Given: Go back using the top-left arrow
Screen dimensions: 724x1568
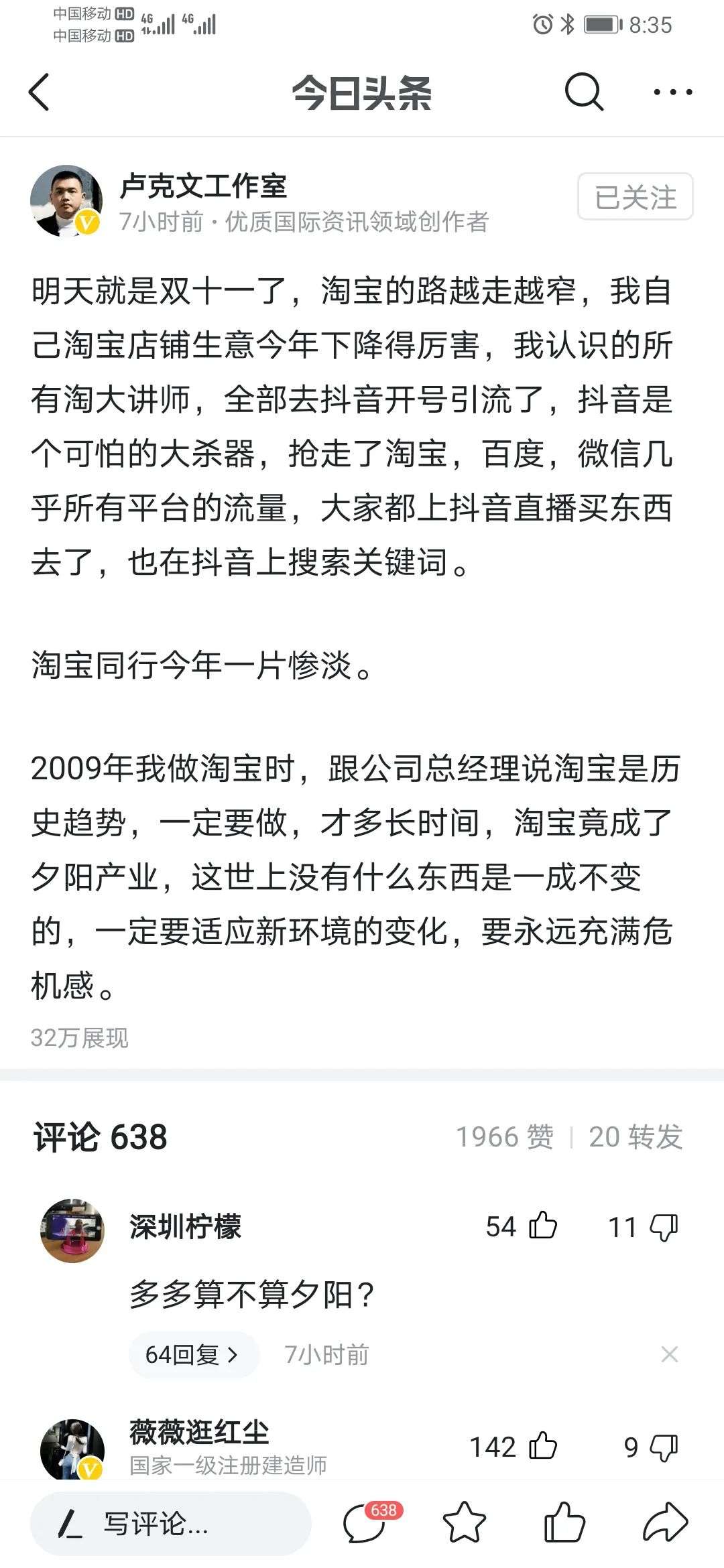Looking at the screenshot, I should (39, 92).
